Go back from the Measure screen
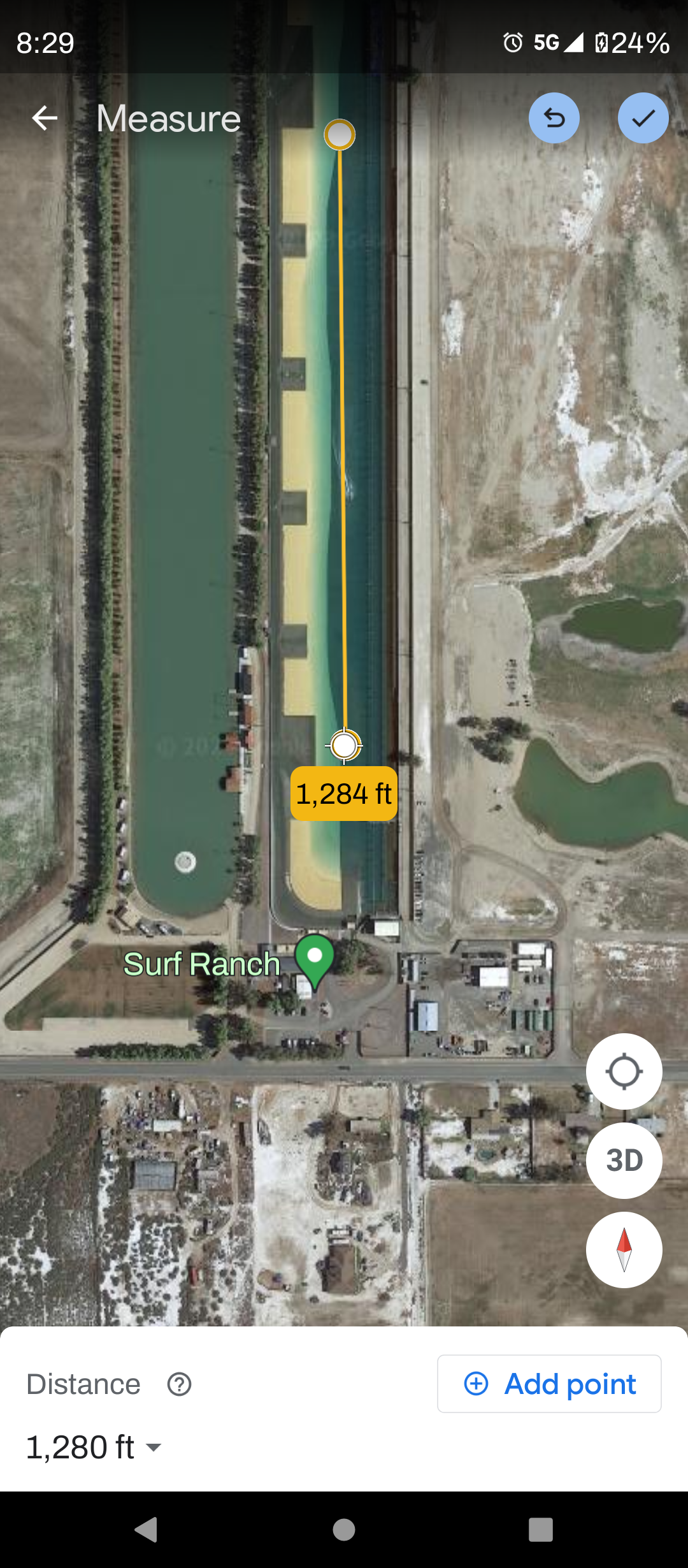 point(45,118)
